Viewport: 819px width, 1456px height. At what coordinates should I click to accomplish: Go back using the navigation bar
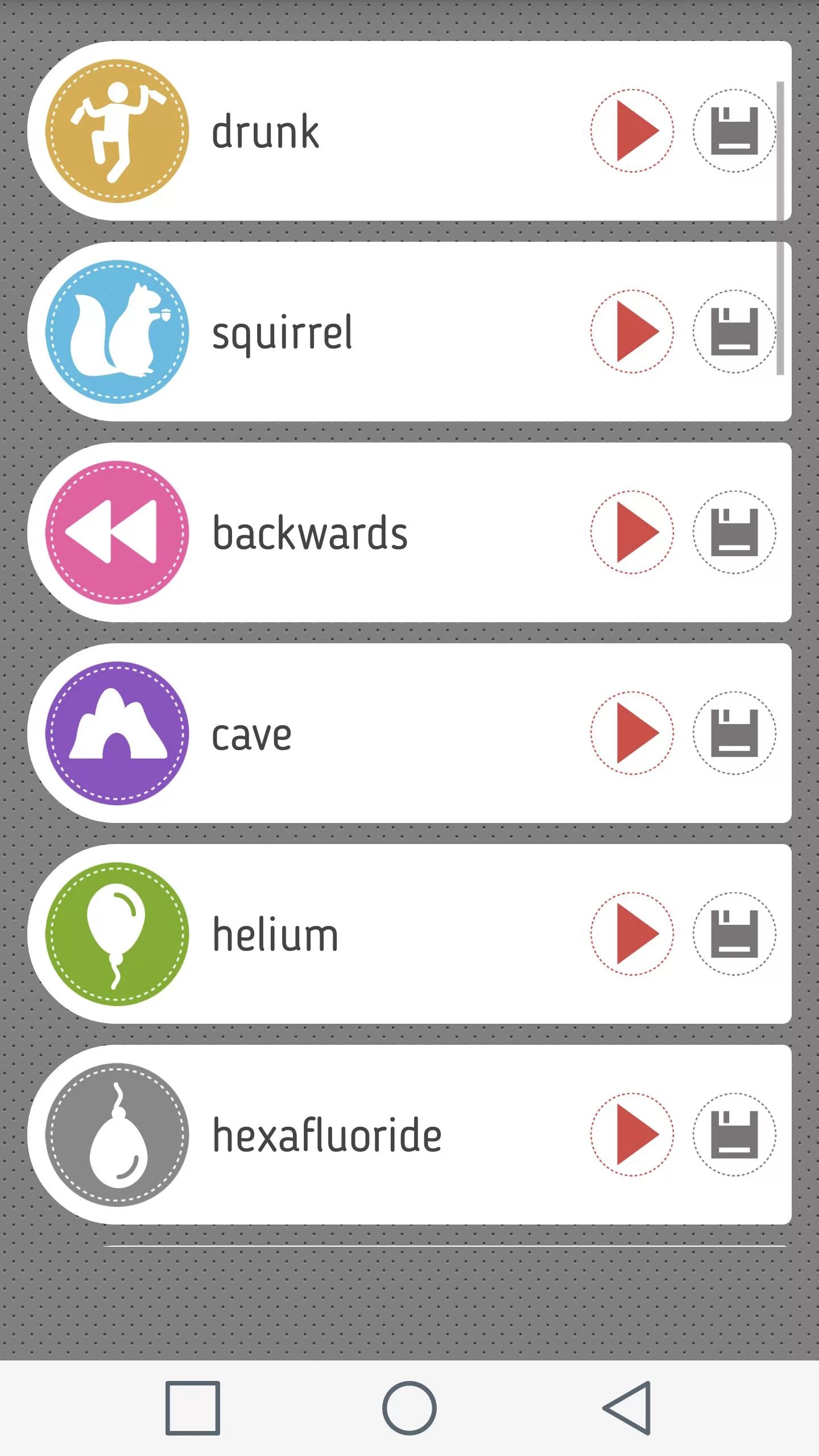(x=627, y=1408)
